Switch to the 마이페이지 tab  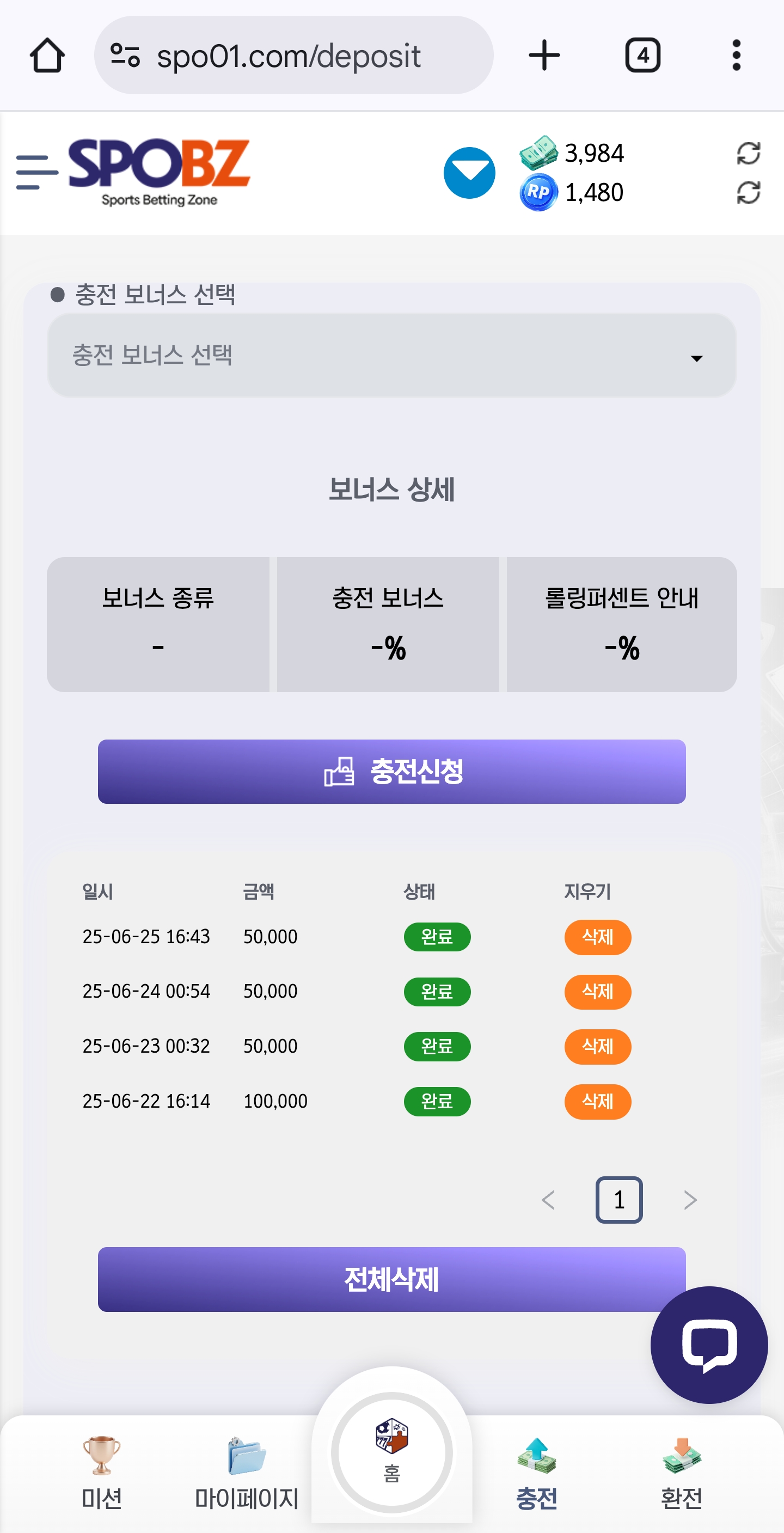tap(247, 1473)
